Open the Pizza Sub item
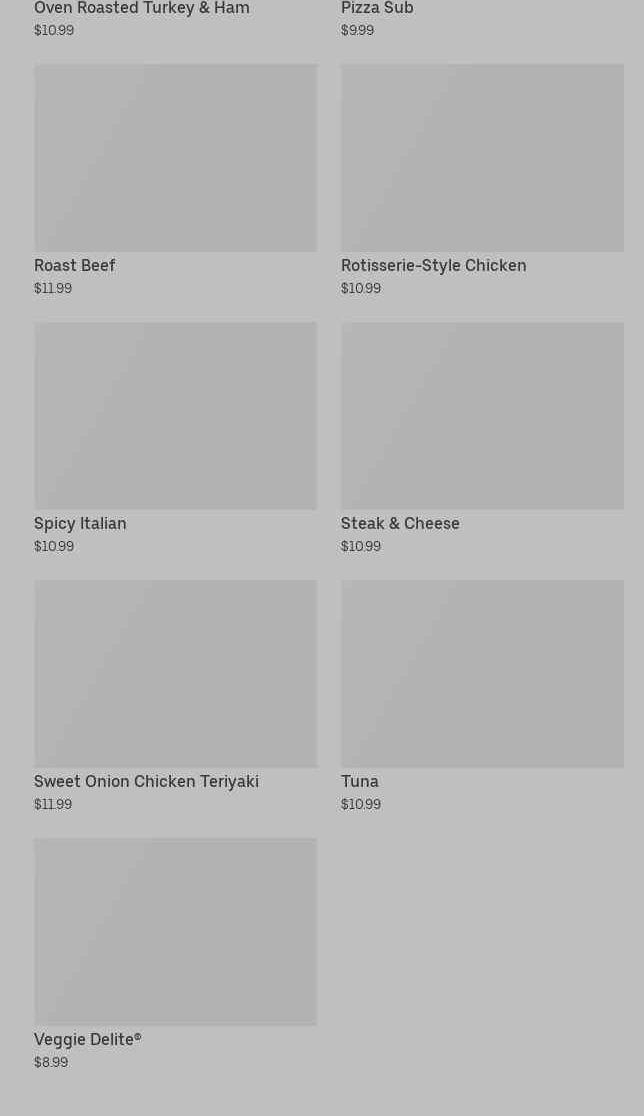644x1116 pixels. (377, 9)
